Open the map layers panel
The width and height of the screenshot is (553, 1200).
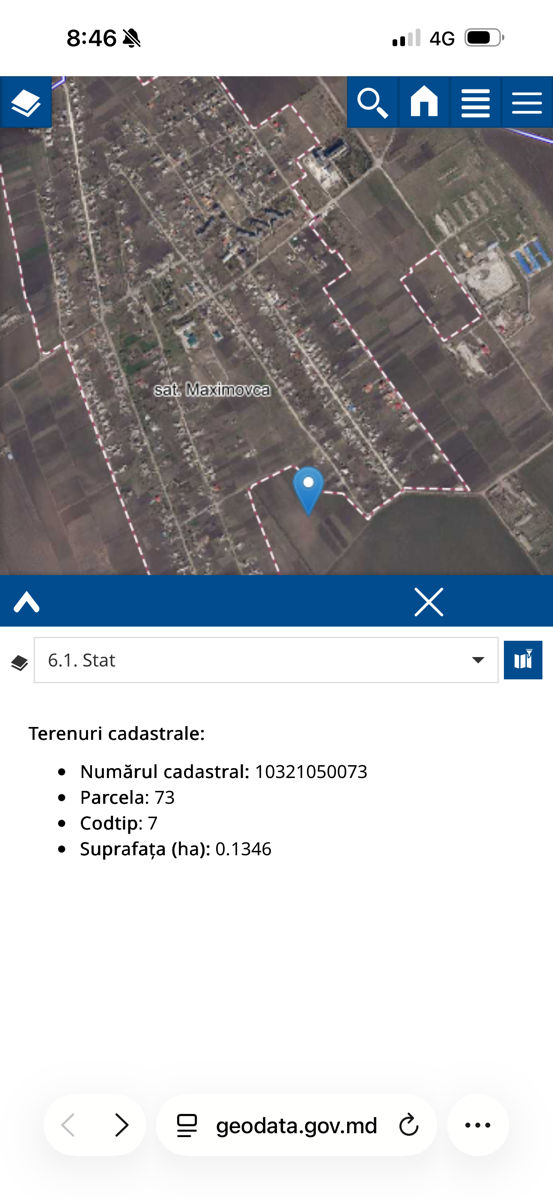[x=26, y=102]
